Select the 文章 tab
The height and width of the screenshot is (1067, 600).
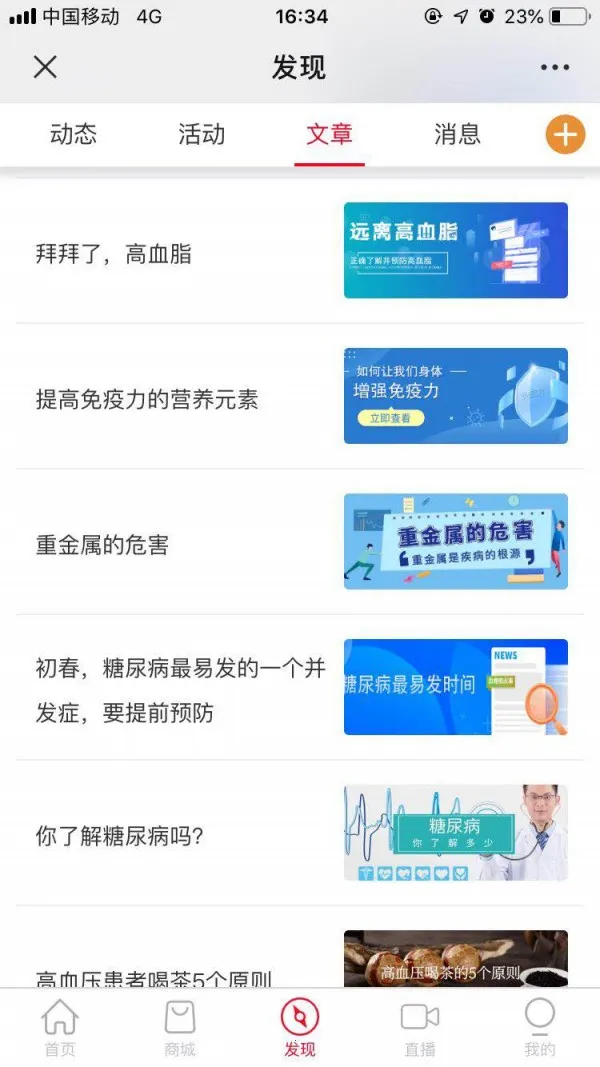click(329, 134)
